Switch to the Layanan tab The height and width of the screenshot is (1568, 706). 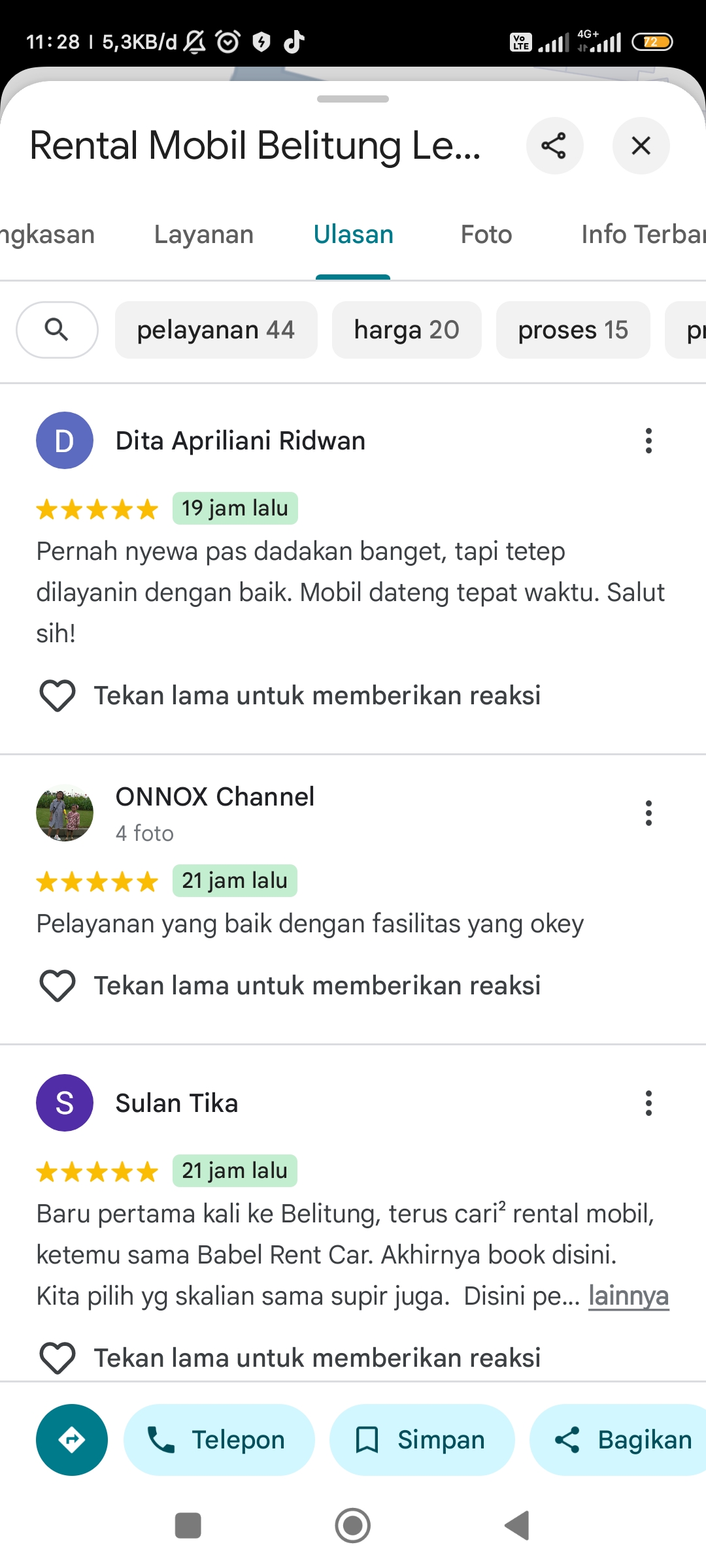coord(204,235)
